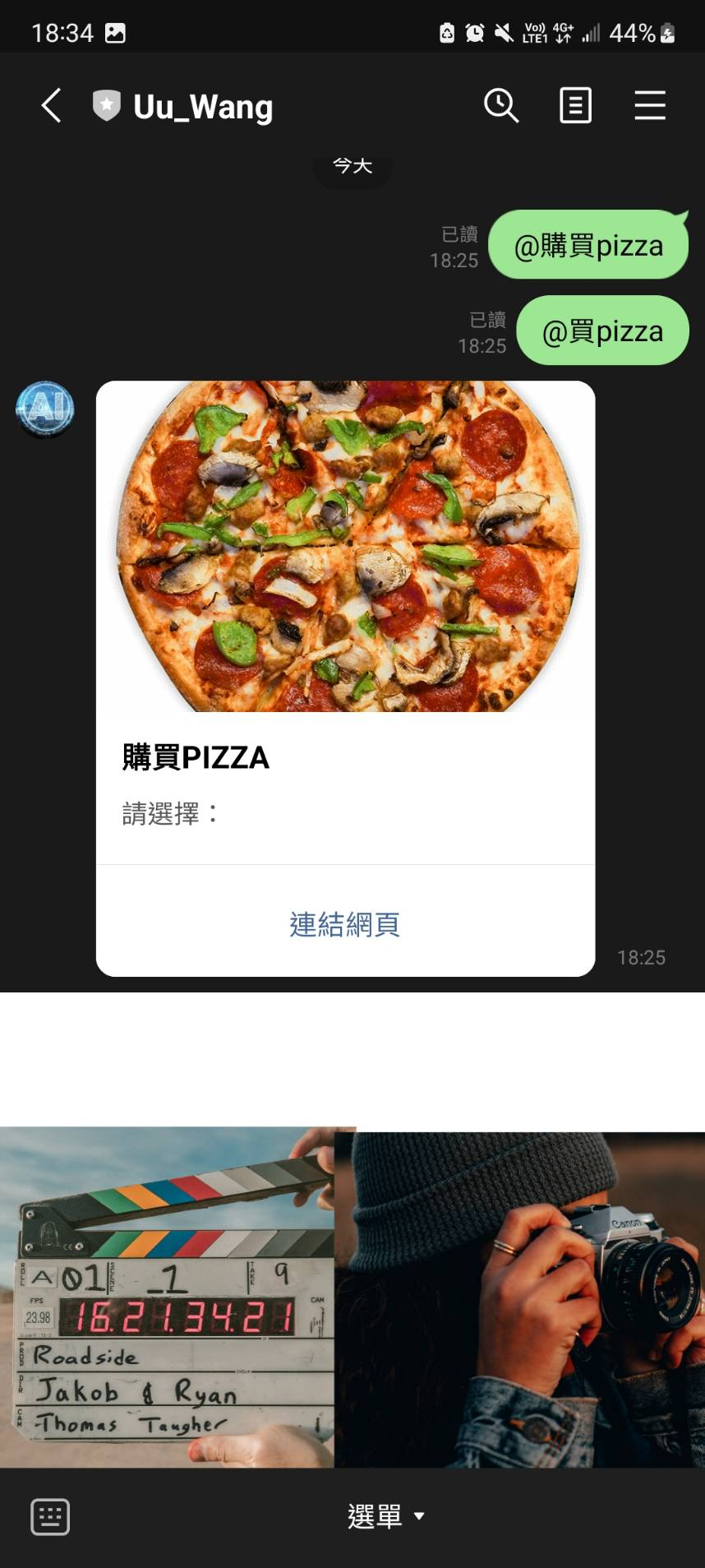Open the notes icon in header
The width and height of the screenshot is (705, 1568).
[575, 106]
